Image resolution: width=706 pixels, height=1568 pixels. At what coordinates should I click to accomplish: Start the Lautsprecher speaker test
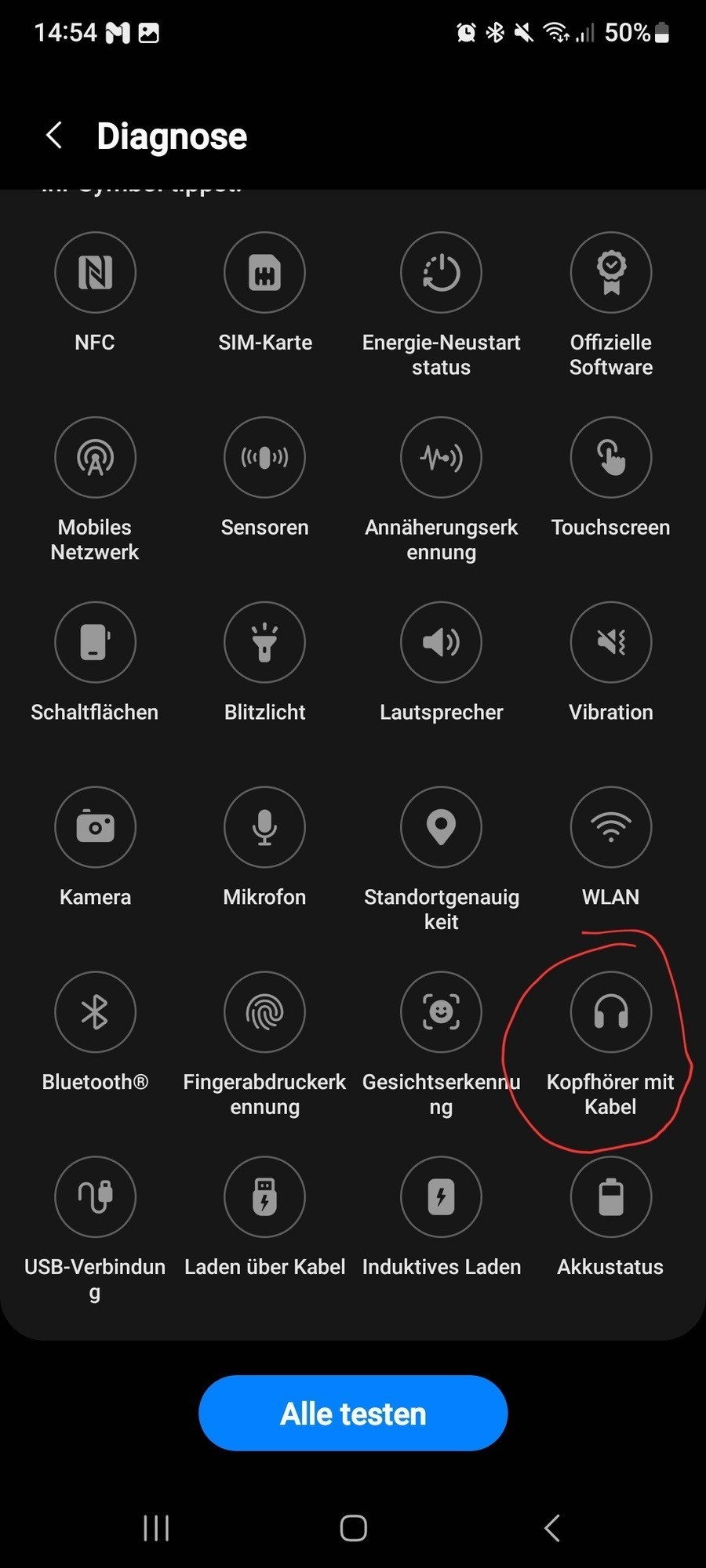point(441,643)
